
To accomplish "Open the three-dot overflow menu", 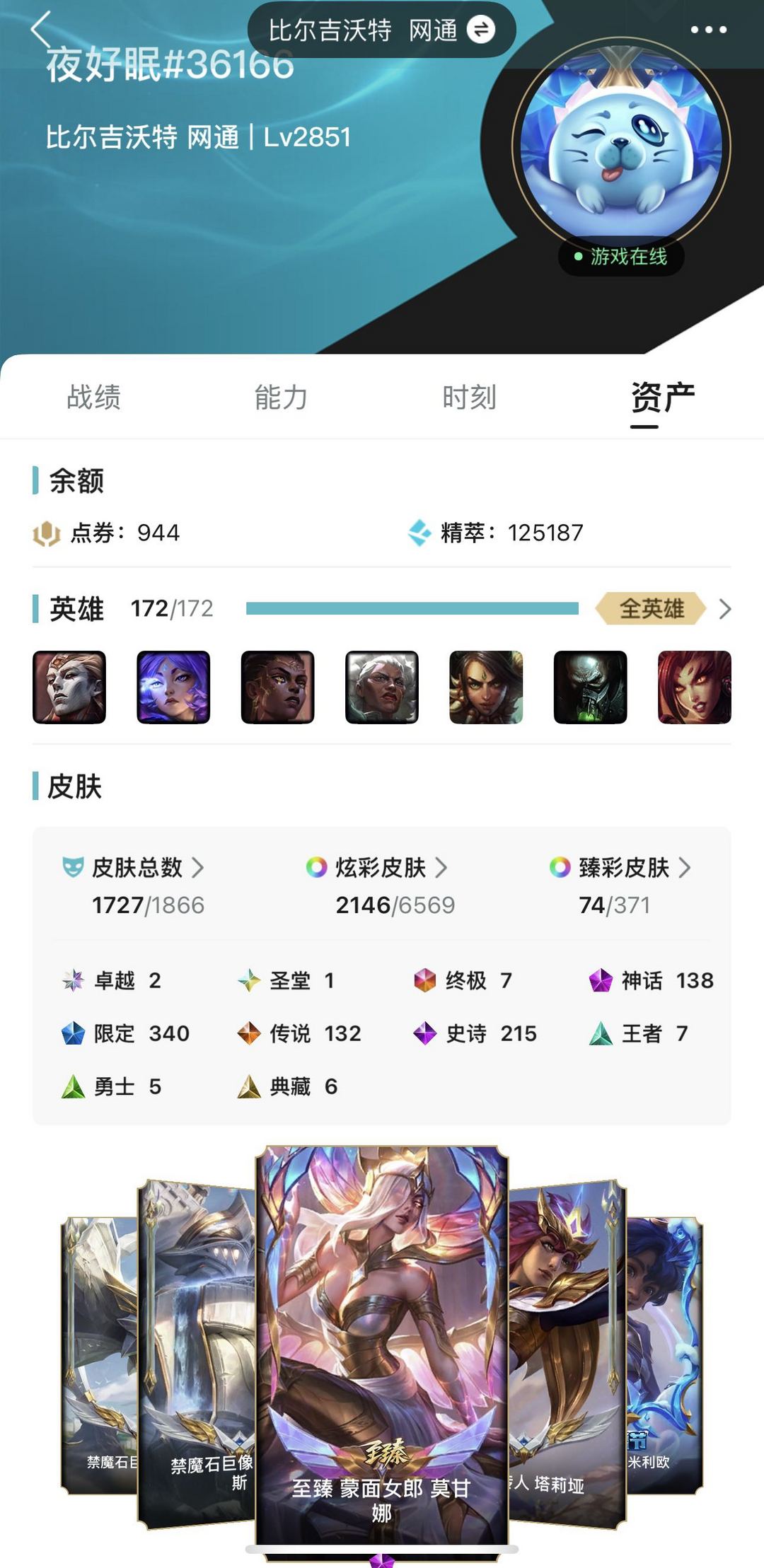I will click(x=707, y=30).
